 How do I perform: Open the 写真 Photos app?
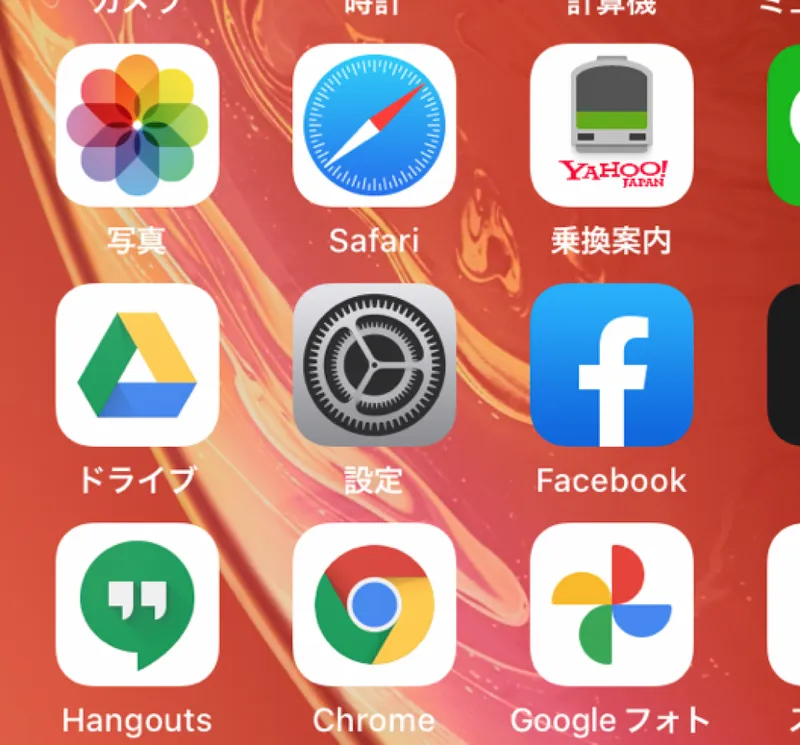137,125
